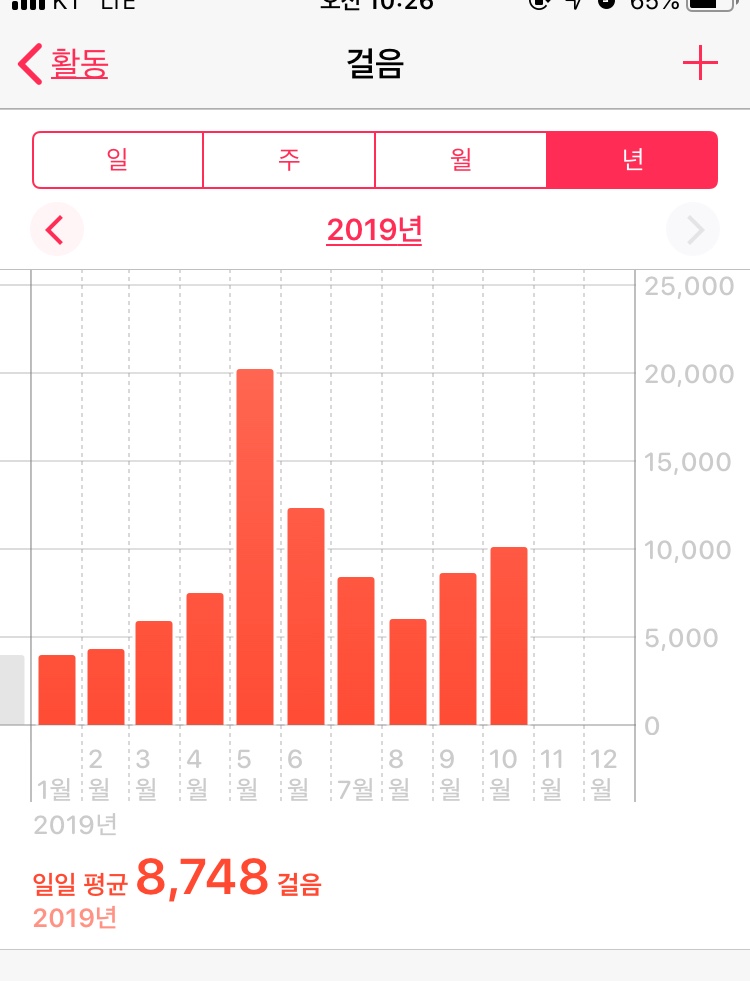Viewport: 750px width, 981px height.
Task: Add step data with the plus icon
Action: [x=700, y=64]
